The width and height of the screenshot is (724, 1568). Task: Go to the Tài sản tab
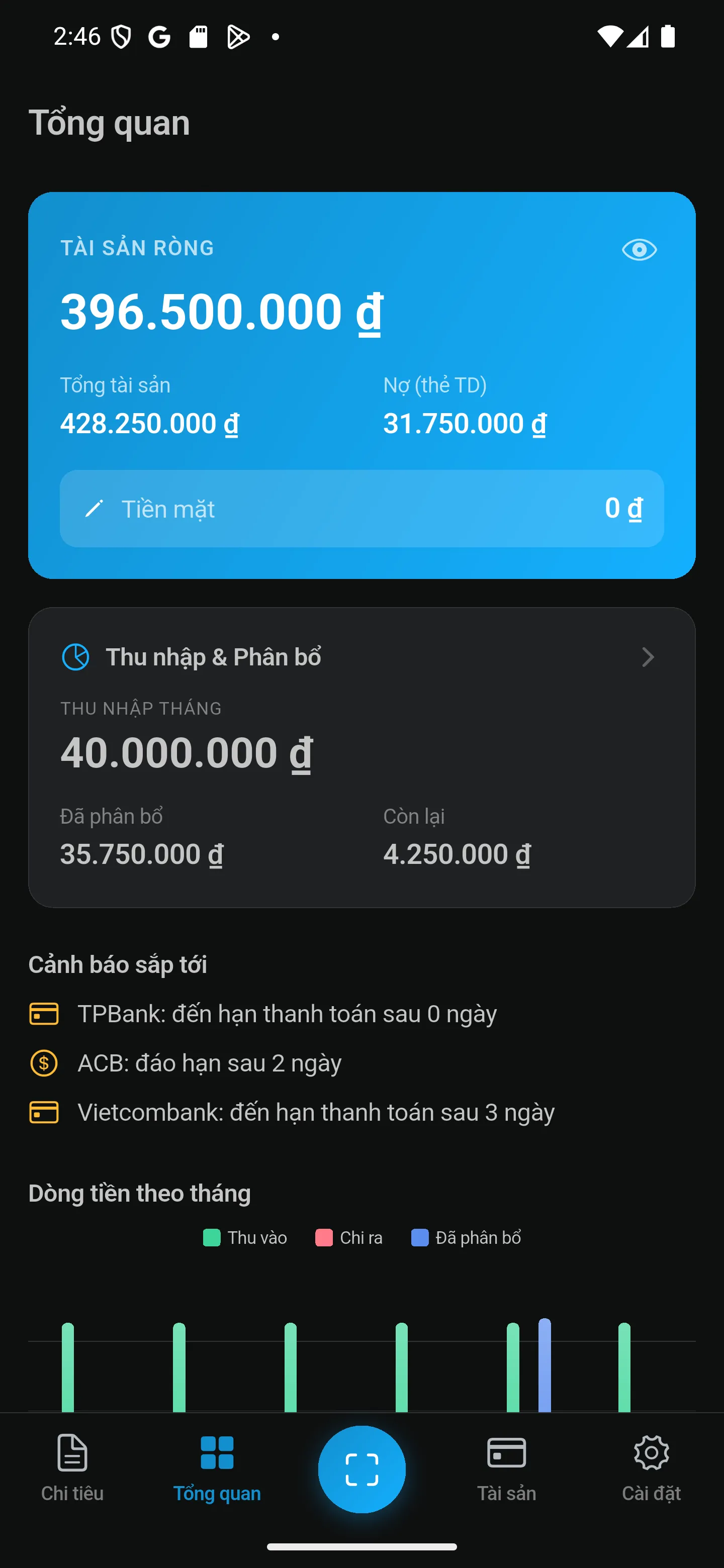pyautogui.click(x=507, y=1469)
